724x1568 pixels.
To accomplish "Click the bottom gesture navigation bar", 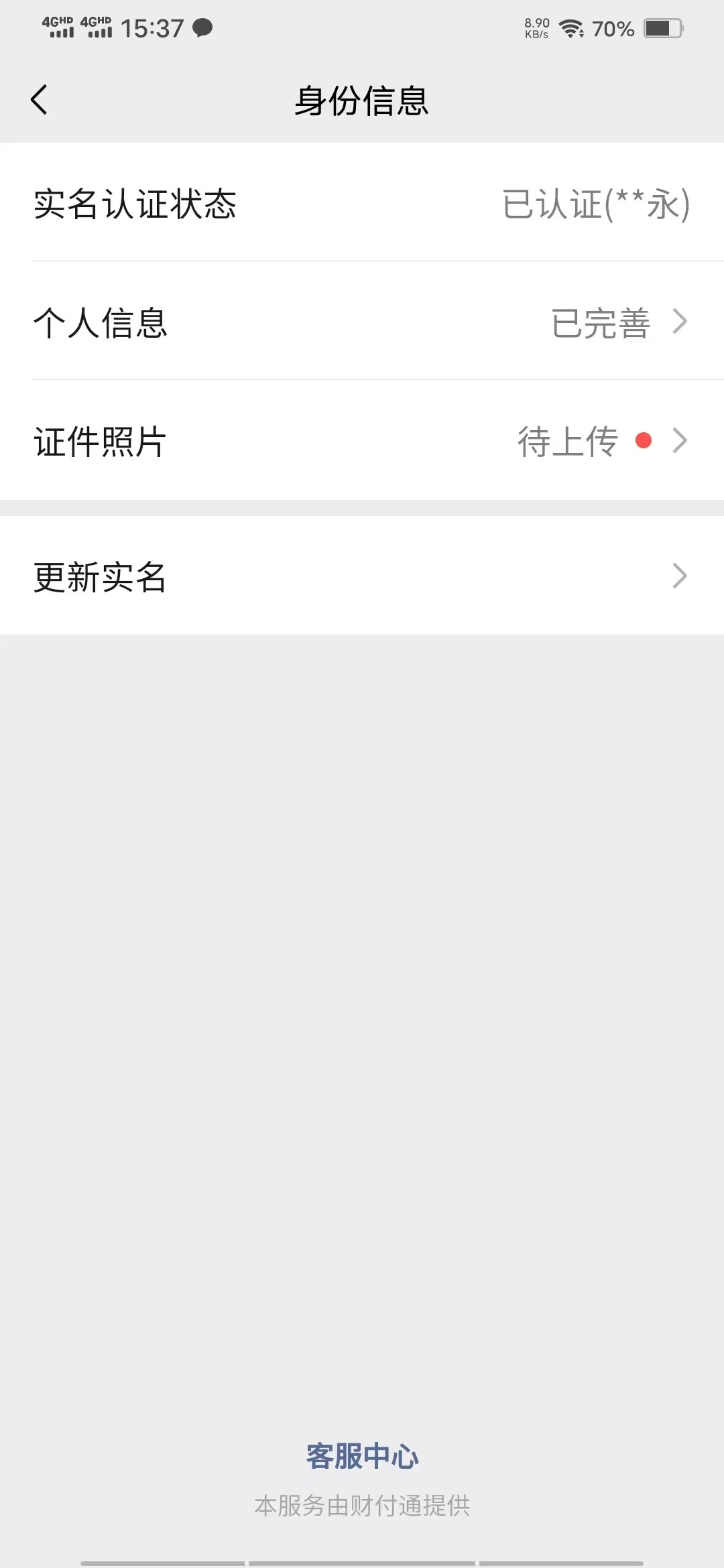I will click(362, 1561).
